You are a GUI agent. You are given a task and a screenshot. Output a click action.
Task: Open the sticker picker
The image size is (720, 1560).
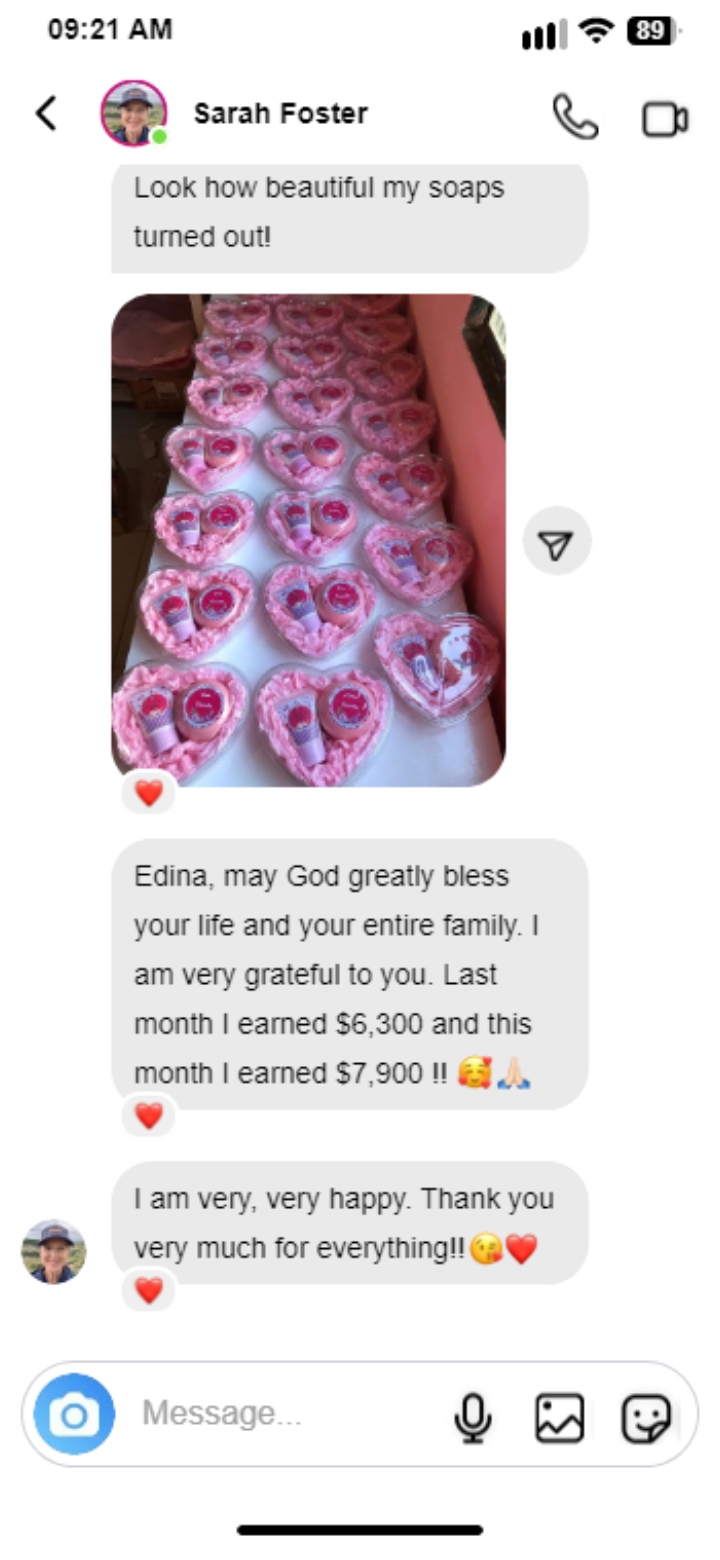[646, 1417]
